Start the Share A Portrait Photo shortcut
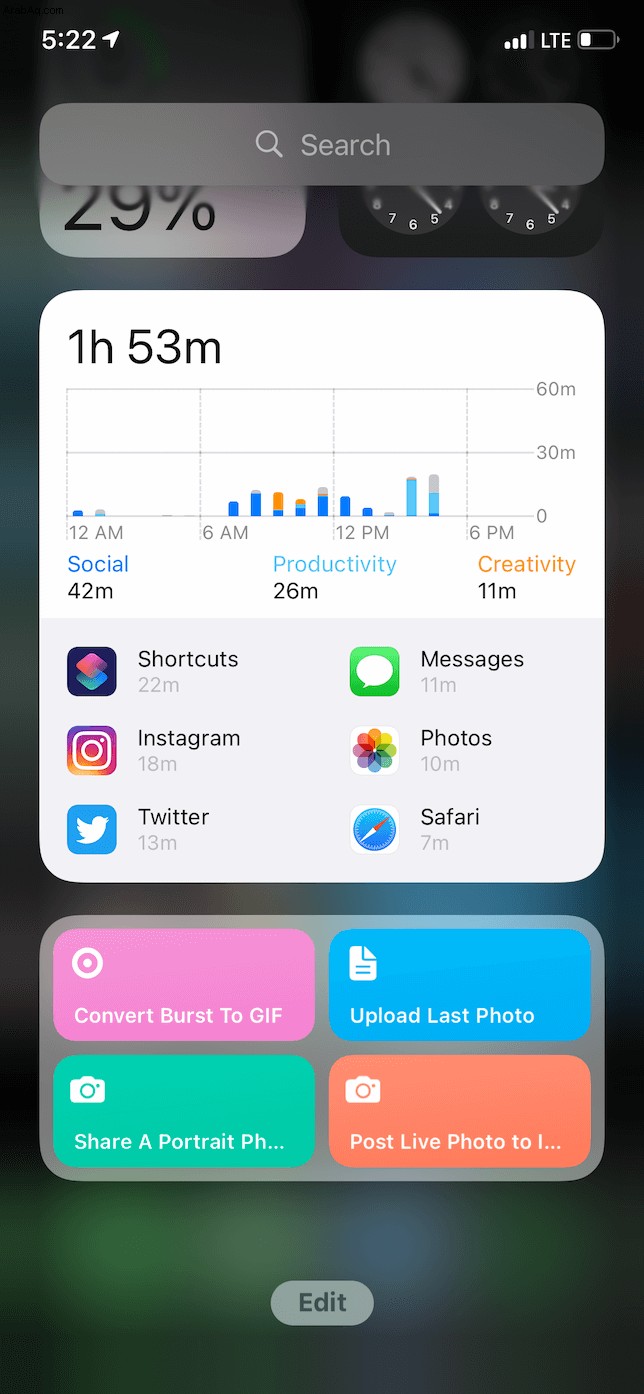Image resolution: width=644 pixels, height=1394 pixels. pos(184,1111)
